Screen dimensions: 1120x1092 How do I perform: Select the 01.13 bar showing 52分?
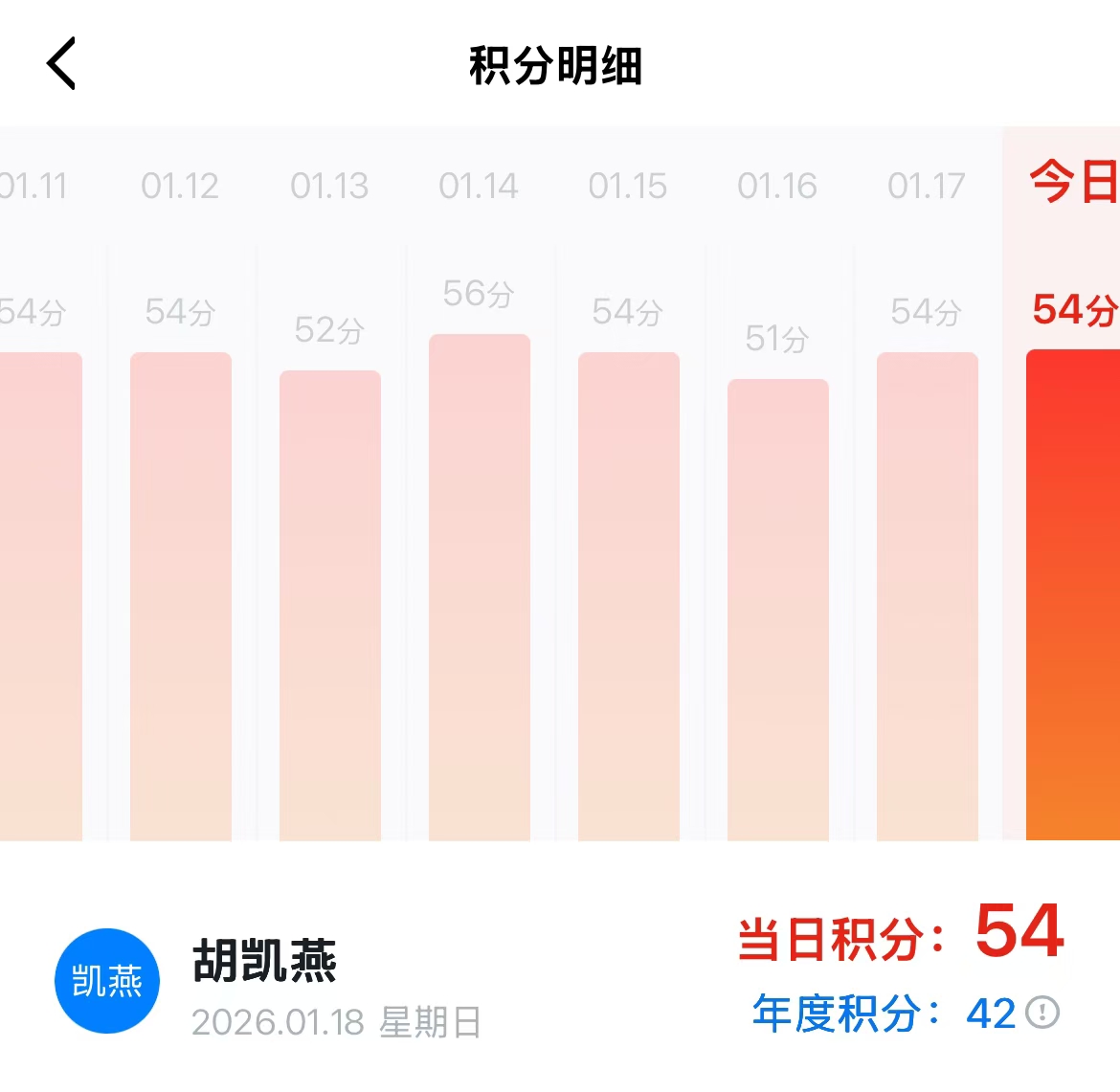tap(330, 603)
